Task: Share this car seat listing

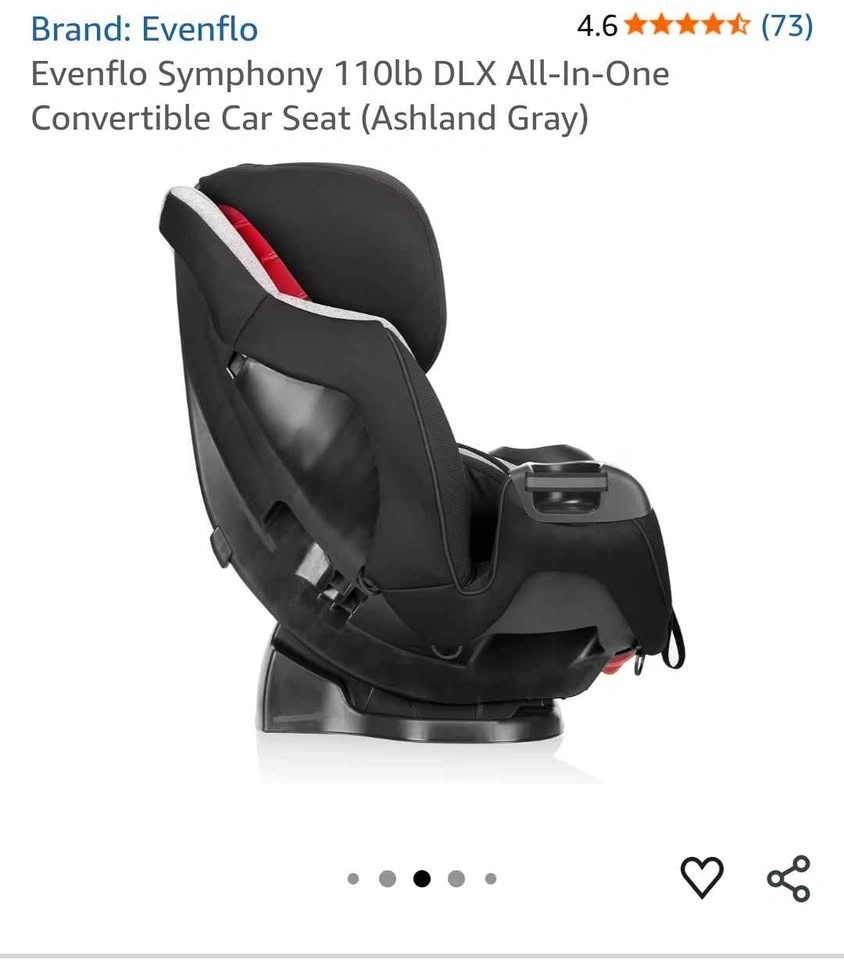Action: pos(789,878)
